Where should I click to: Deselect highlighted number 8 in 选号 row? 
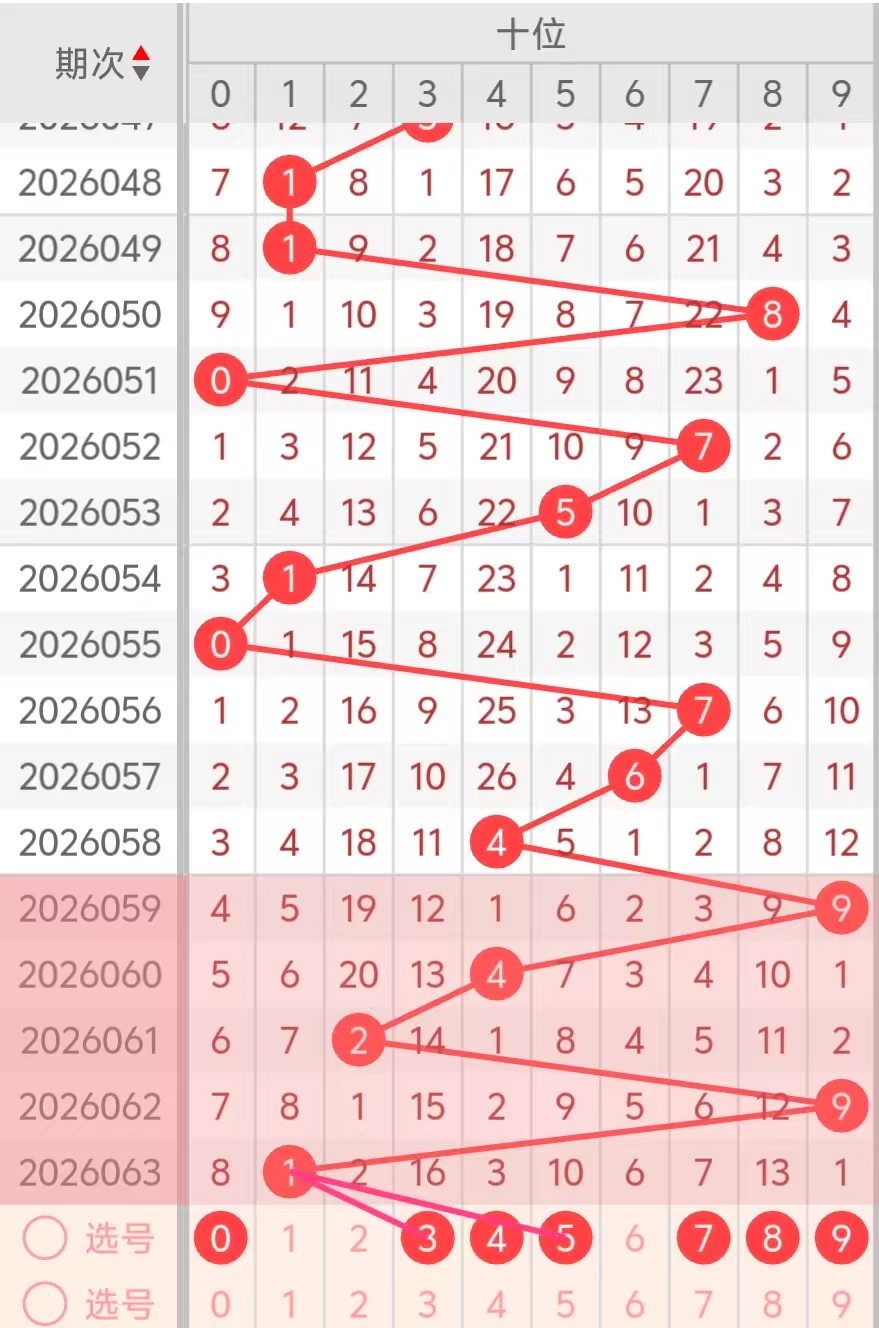pyautogui.click(x=772, y=1239)
